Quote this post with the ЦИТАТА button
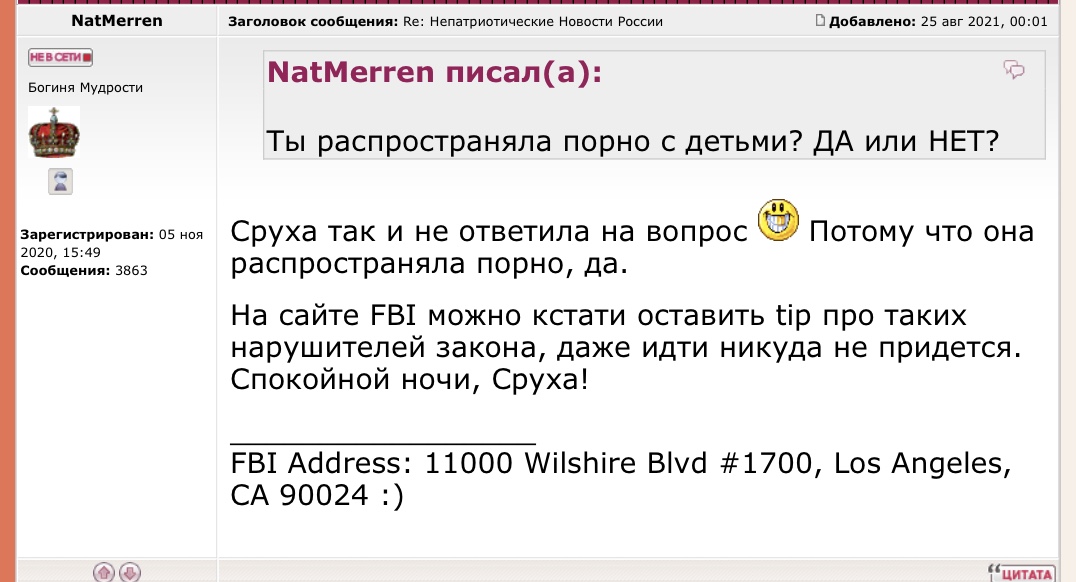Screen dimensions: 1076x582 1021,572
